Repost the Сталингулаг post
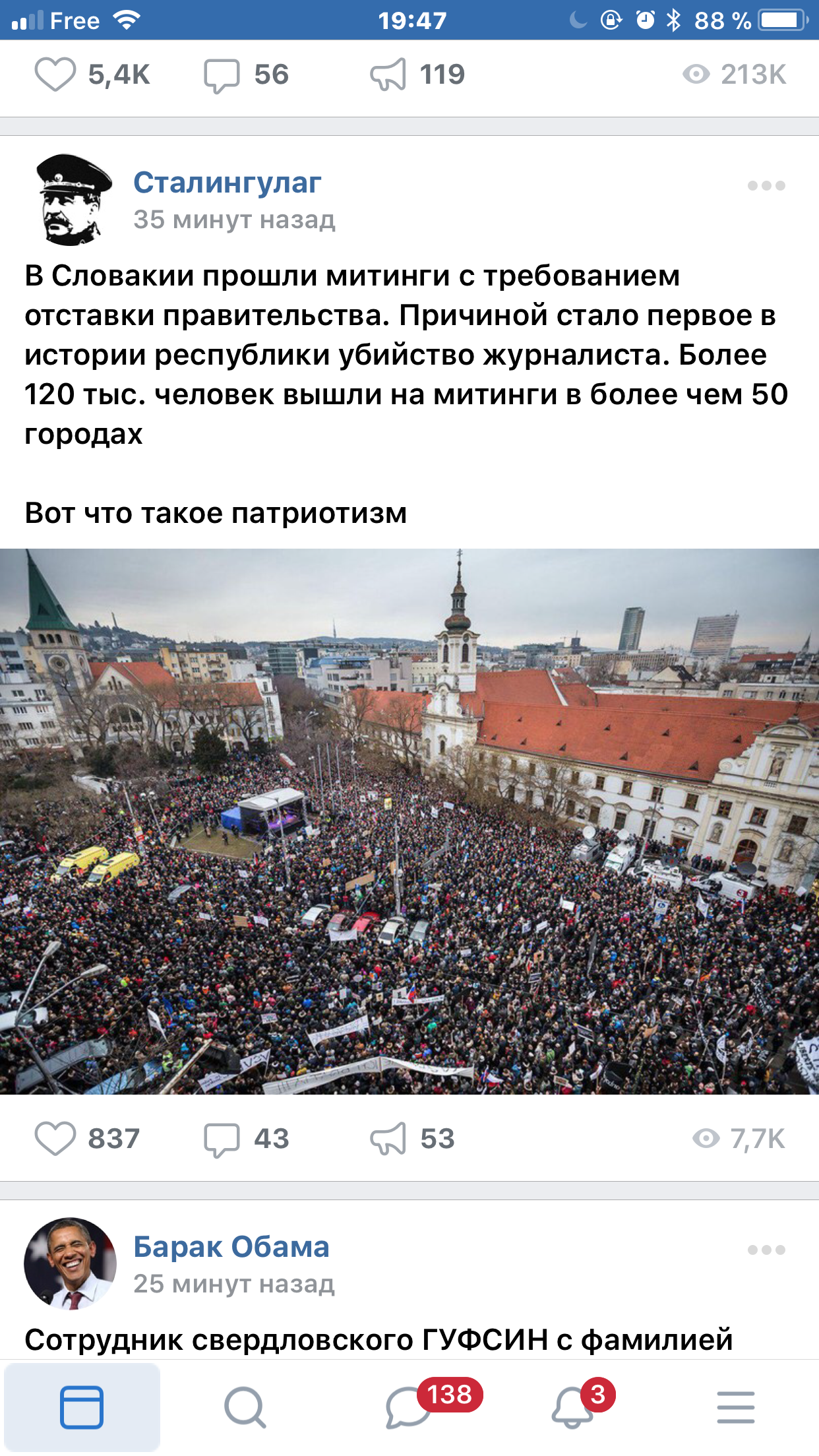This screenshot has width=819, height=1456. pyautogui.click(x=388, y=1139)
